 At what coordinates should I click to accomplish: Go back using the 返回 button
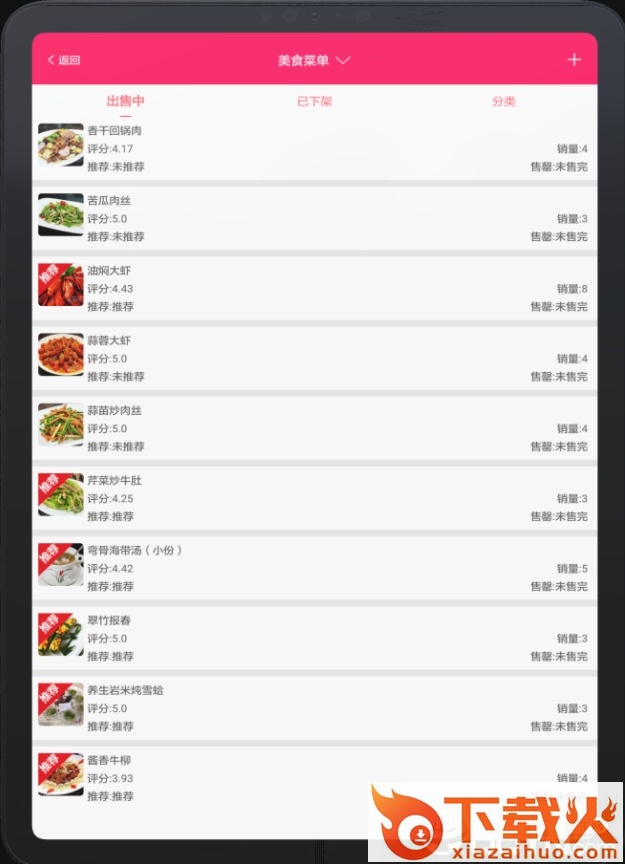[x=64, y=60]
